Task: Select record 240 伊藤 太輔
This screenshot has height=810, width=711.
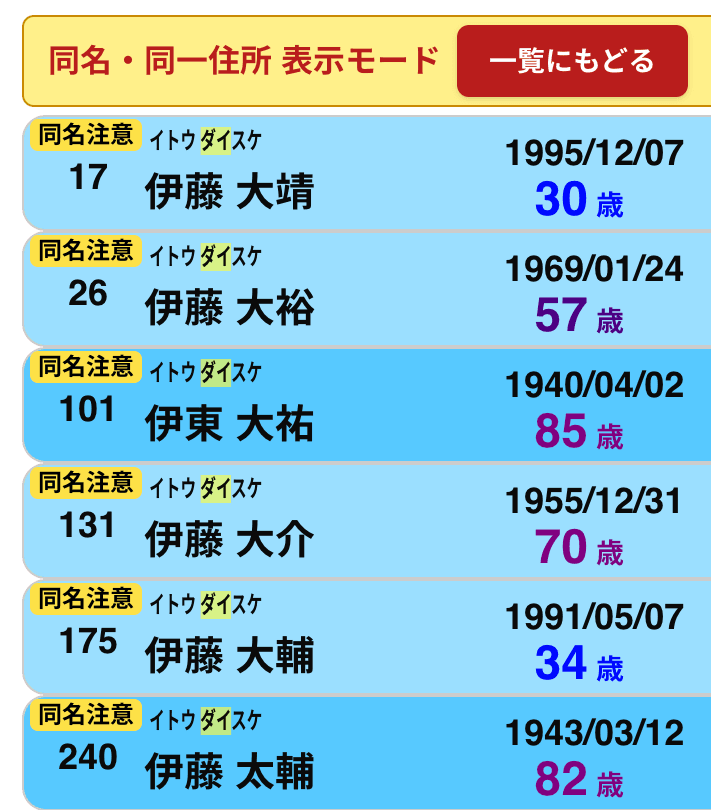Action: coord(366,753)
